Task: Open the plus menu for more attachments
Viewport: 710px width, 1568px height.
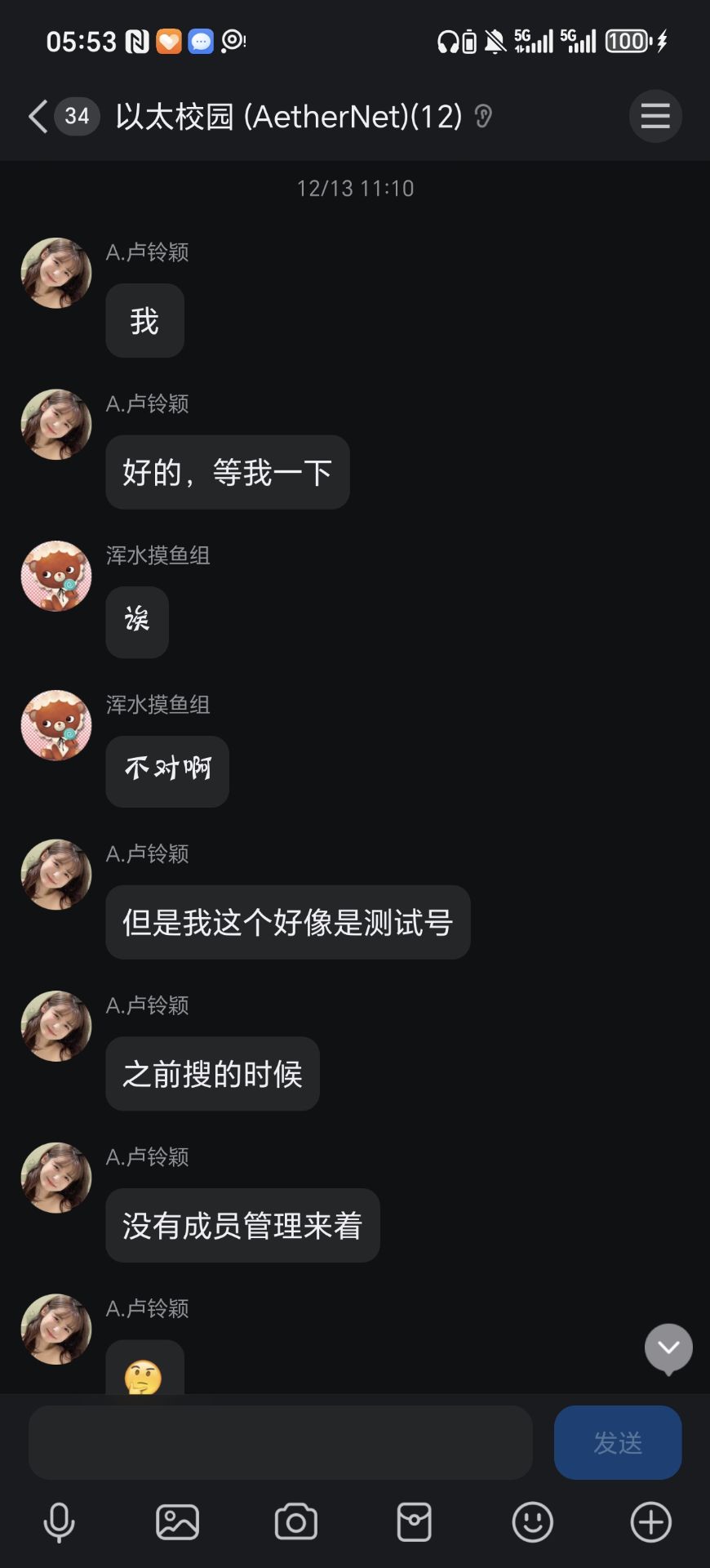Action: point(650,1522)
